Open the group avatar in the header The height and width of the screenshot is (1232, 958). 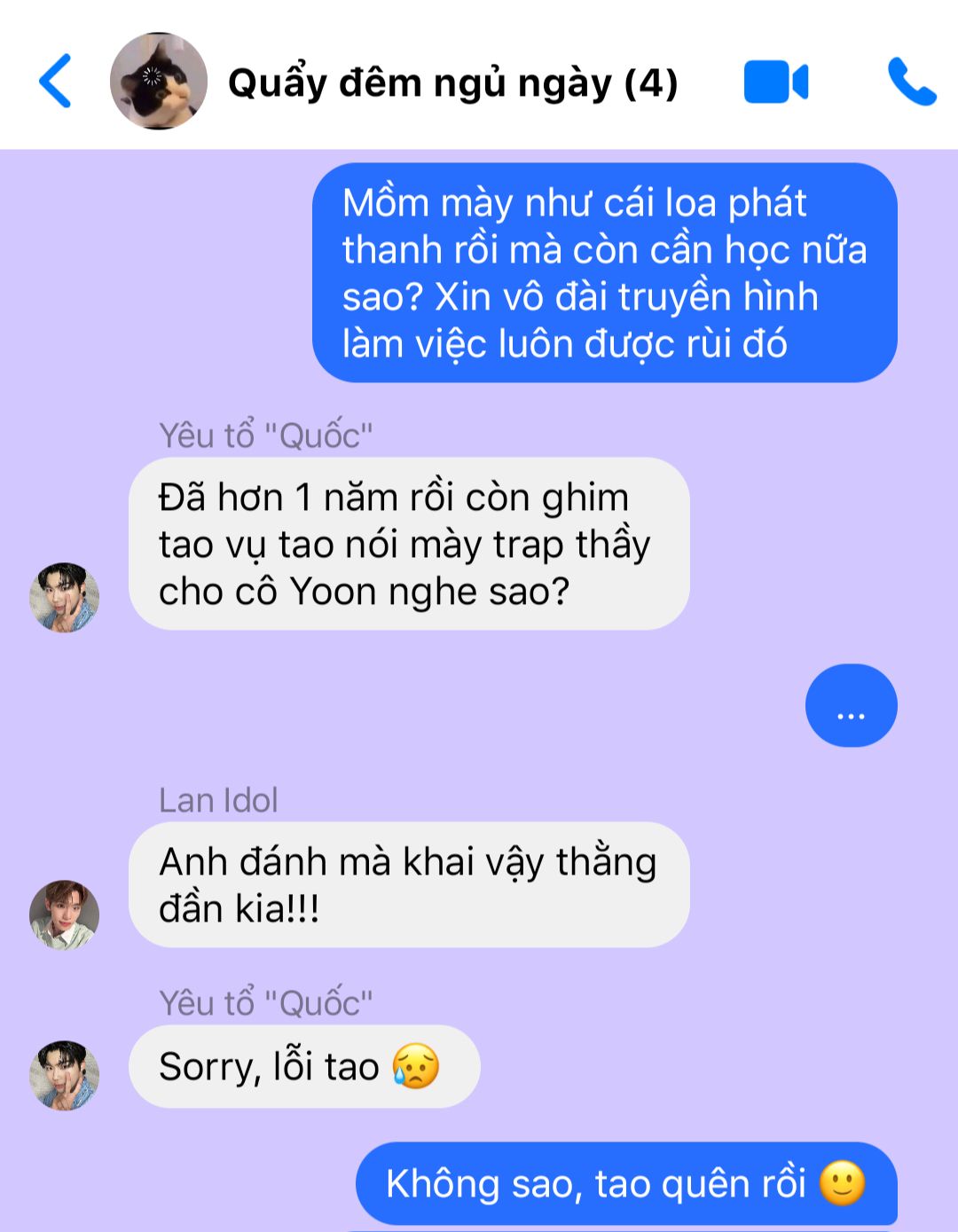coord(159,82)
